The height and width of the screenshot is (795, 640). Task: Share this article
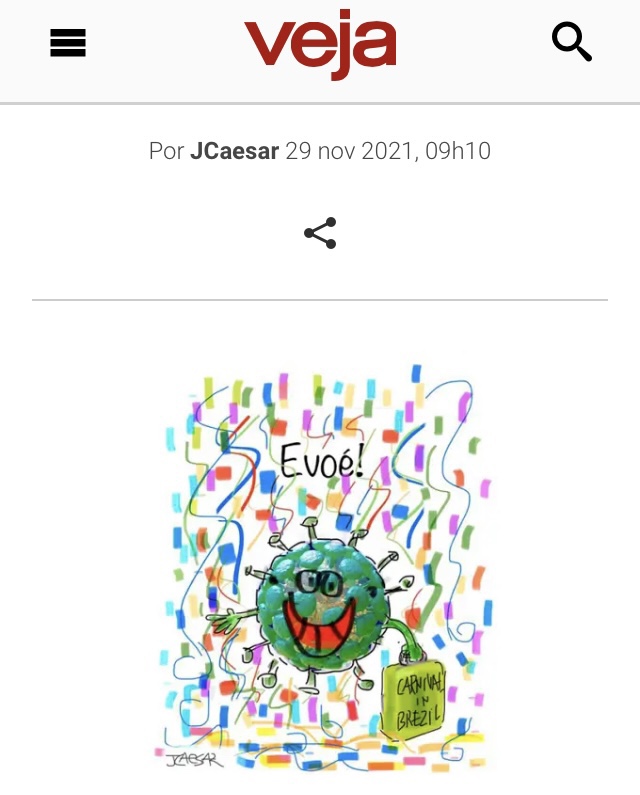click(320, 233)
